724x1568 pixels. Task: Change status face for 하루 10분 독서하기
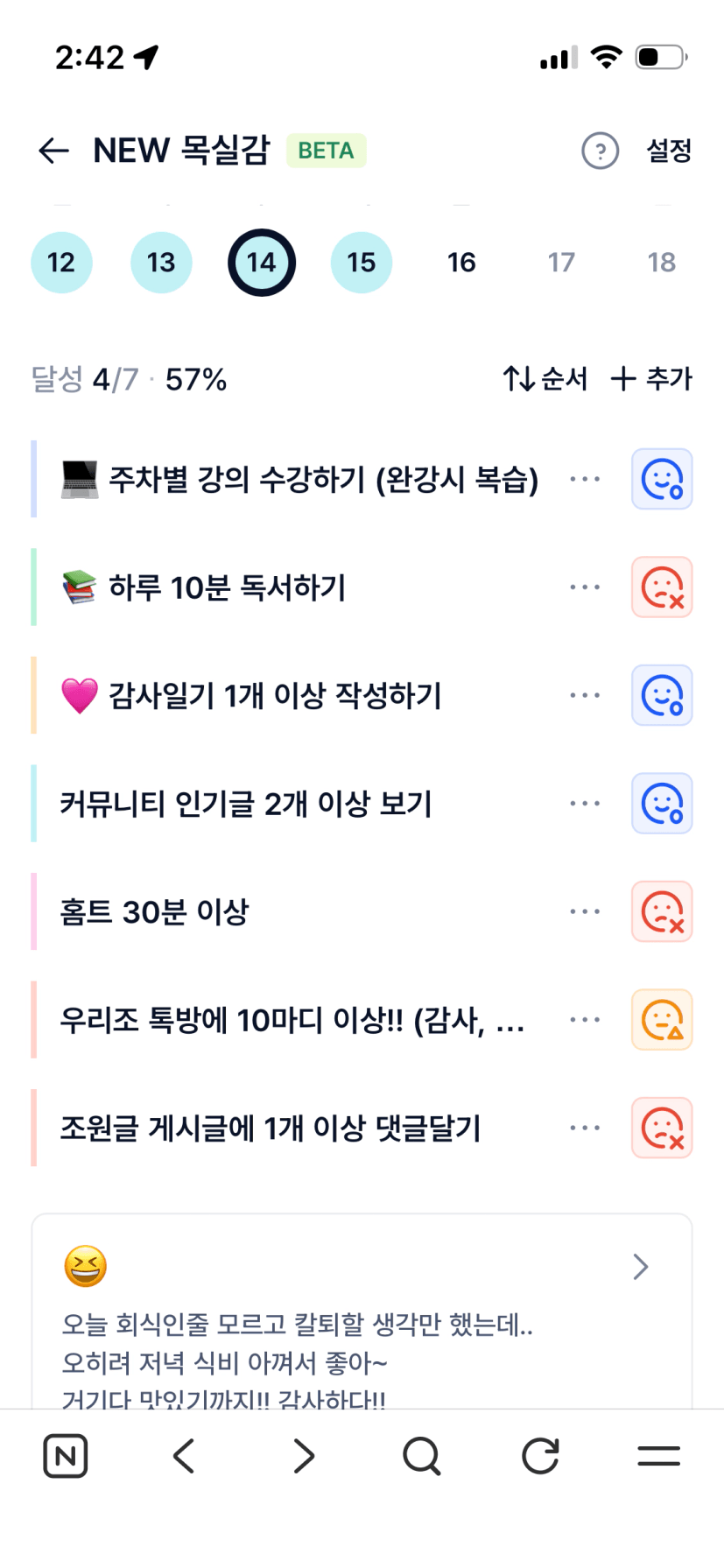click(x=662, y=587)
